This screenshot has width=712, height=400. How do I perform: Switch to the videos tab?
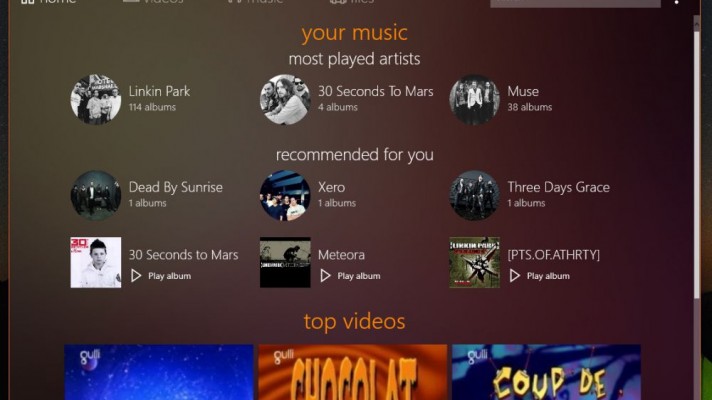tap(153, 3)
